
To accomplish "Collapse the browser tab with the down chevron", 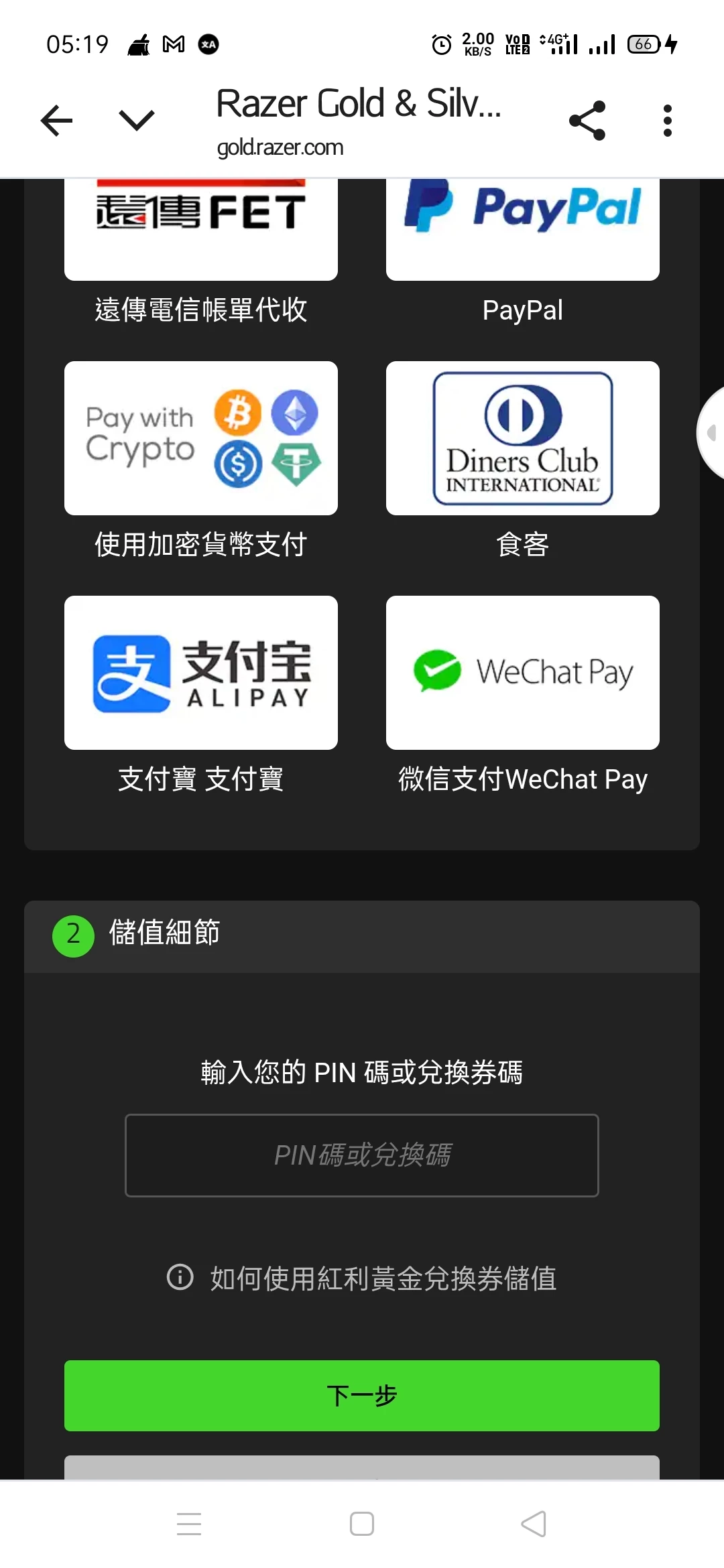I will pyautogui.click(x=137, y=121).
